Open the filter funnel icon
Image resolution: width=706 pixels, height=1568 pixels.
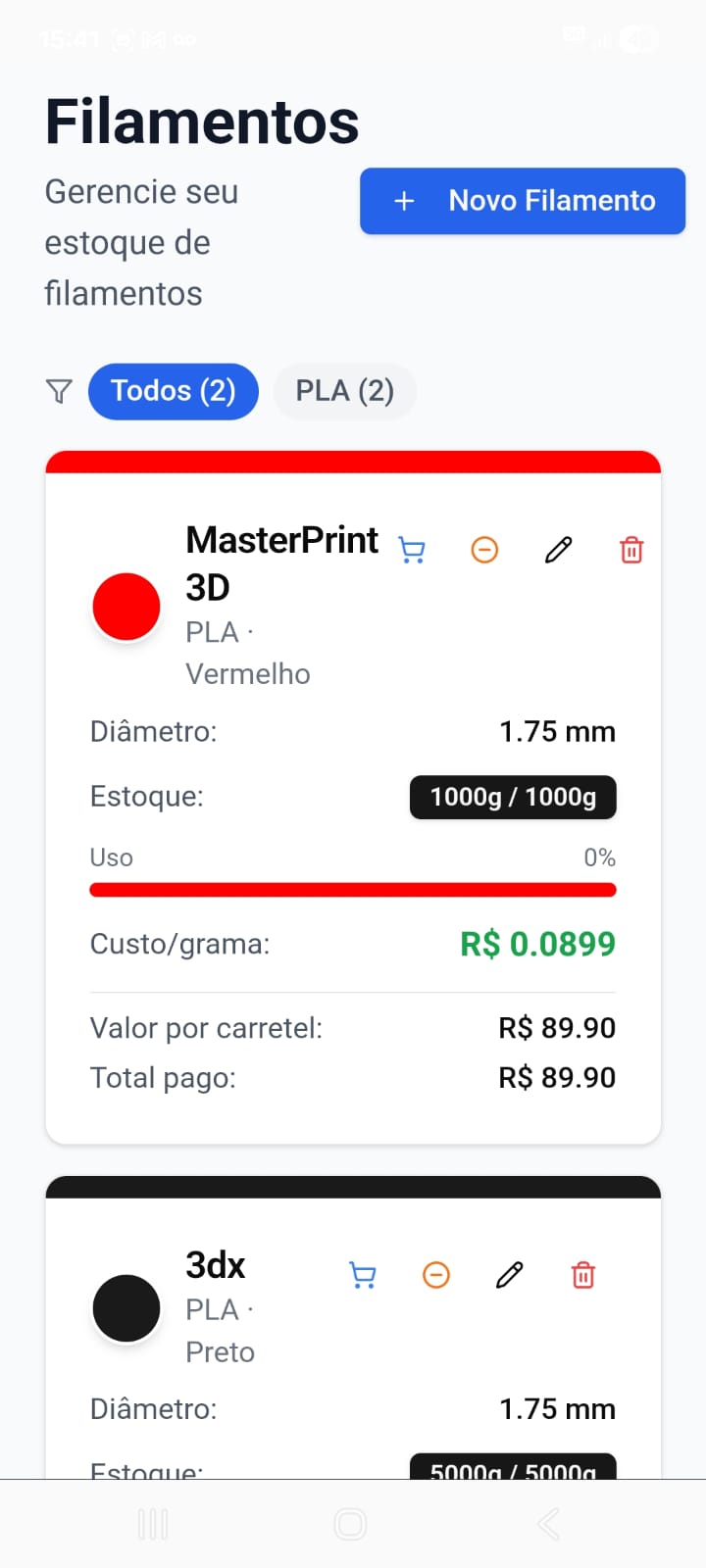(x=60, y=391)
